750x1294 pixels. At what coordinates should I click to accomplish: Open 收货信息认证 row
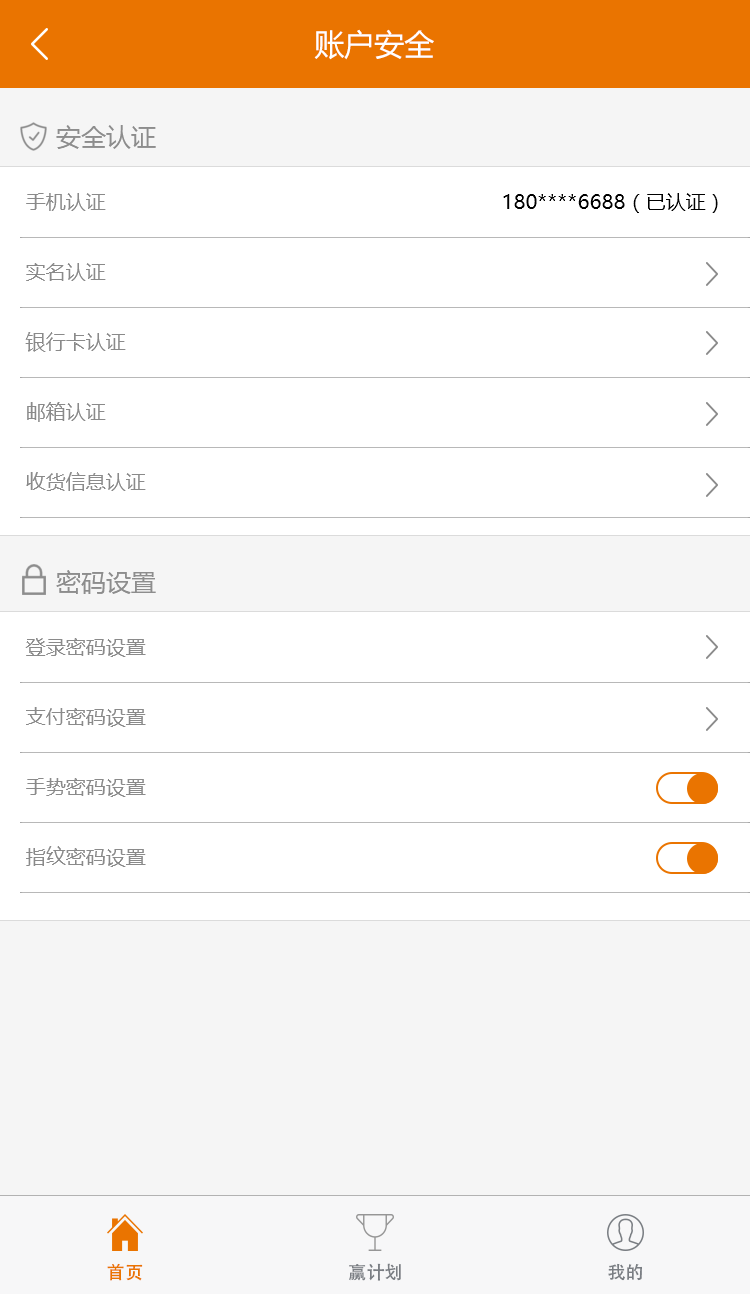[375, 483]
